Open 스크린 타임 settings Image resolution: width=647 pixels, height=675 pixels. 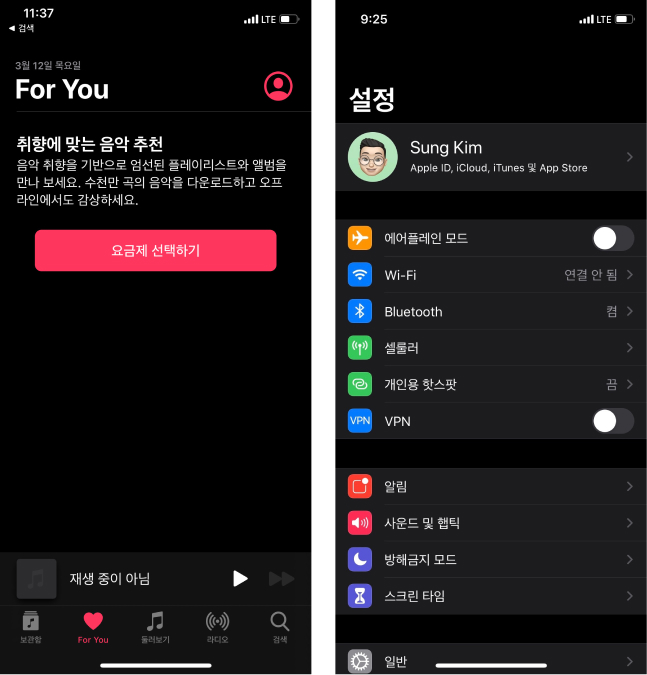(x=491, y=596)
